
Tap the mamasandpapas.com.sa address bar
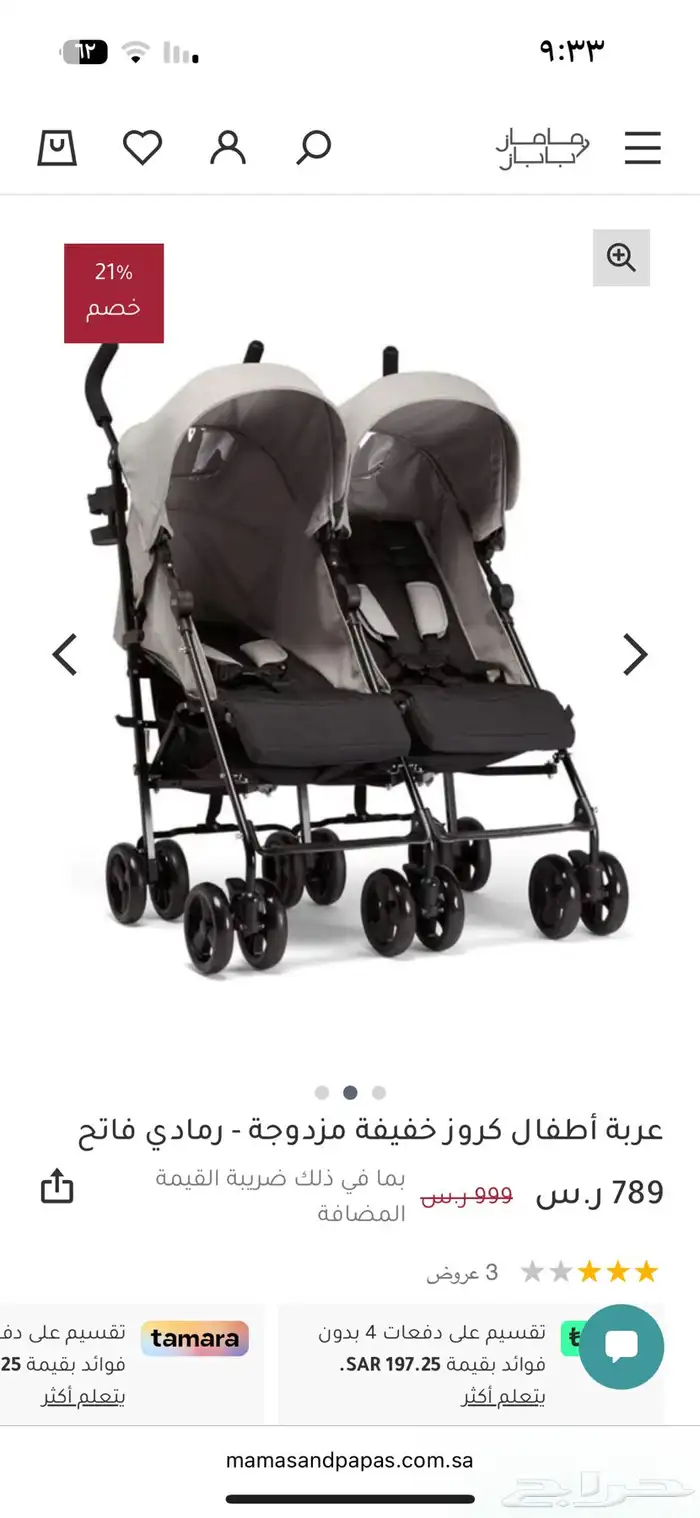tap(350, 1460)
